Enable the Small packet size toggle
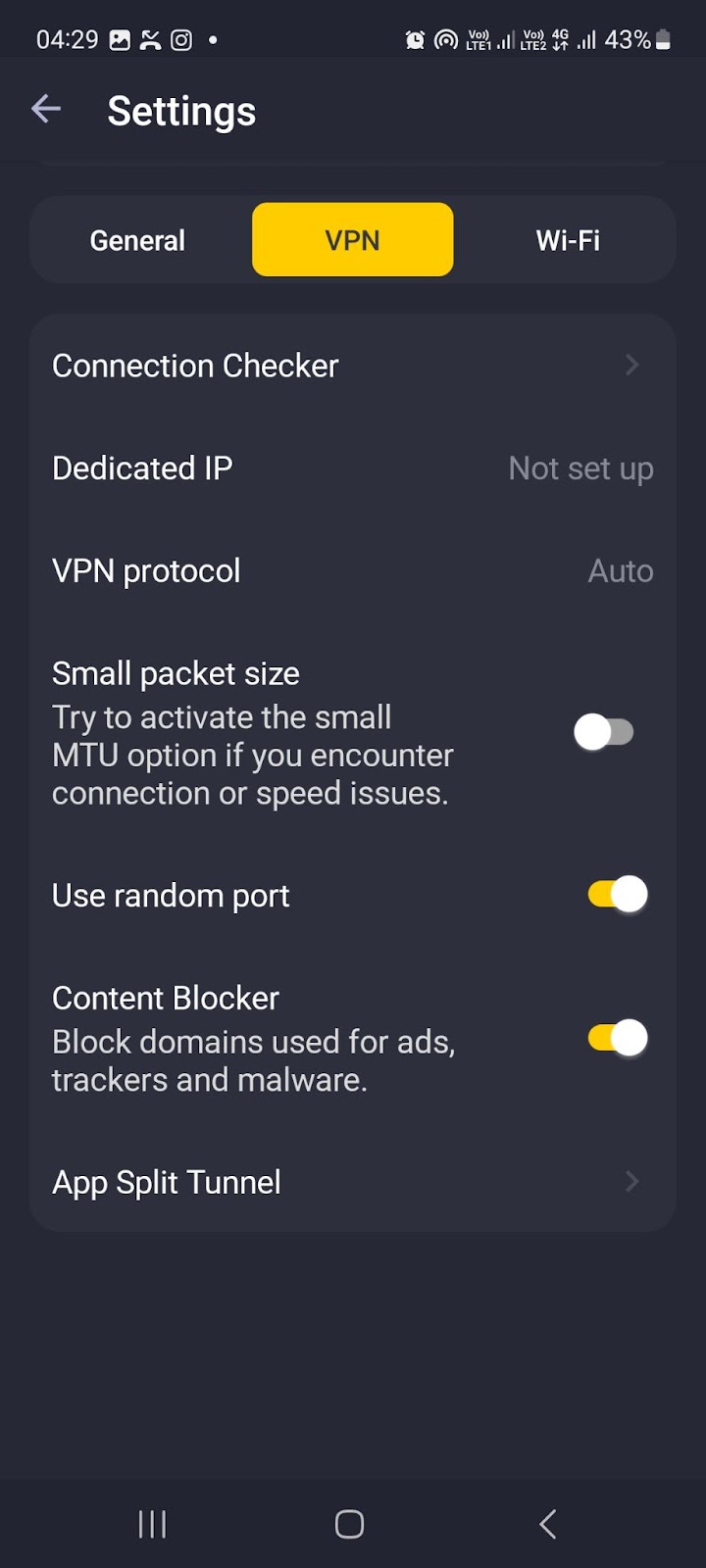The image size is (706, 1568). (604, 732)
